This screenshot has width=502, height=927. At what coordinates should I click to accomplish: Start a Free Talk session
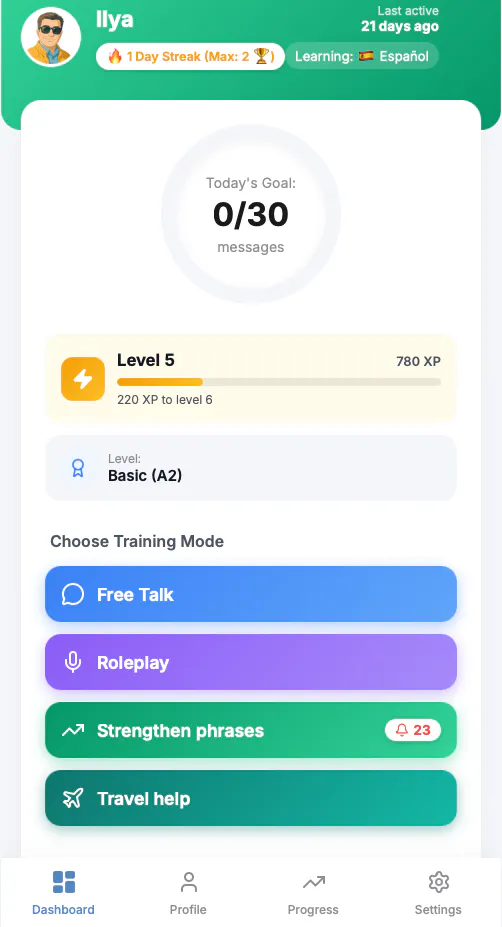[251, 594]
